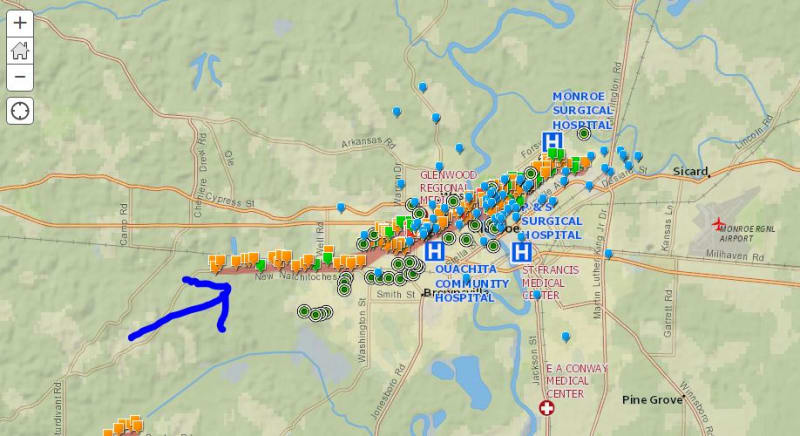800x436 pixels.
Task: Find my location on the map
Action: click(20, 110)
